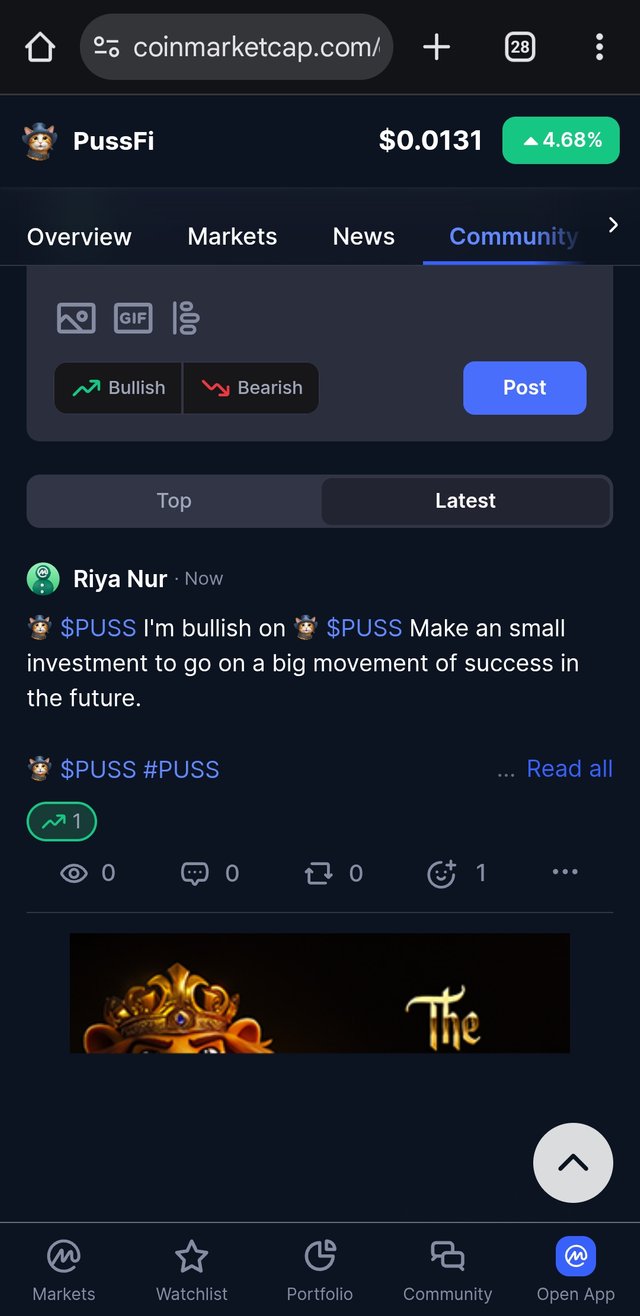Switch the feed to Top
This screenshot has height=1316, width=640.
coord(174,501)
